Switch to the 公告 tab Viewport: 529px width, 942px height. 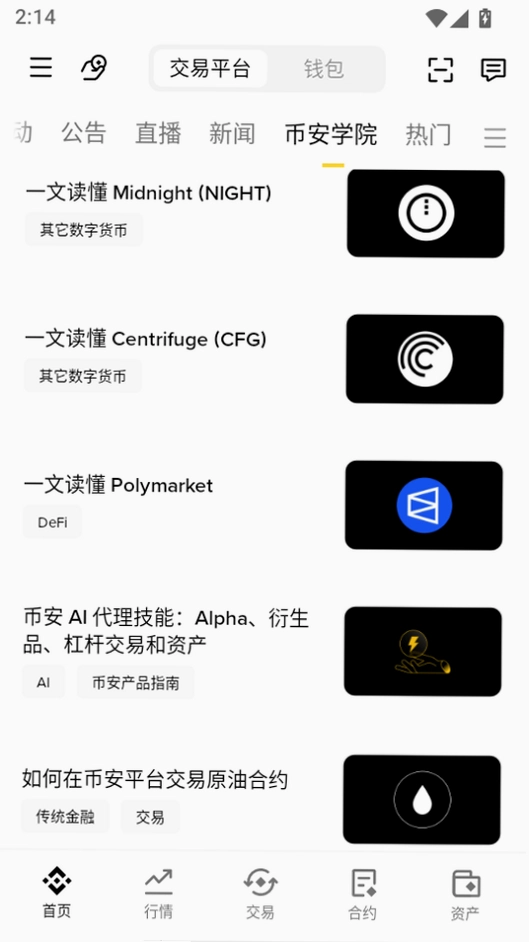(x=84, y=133)
